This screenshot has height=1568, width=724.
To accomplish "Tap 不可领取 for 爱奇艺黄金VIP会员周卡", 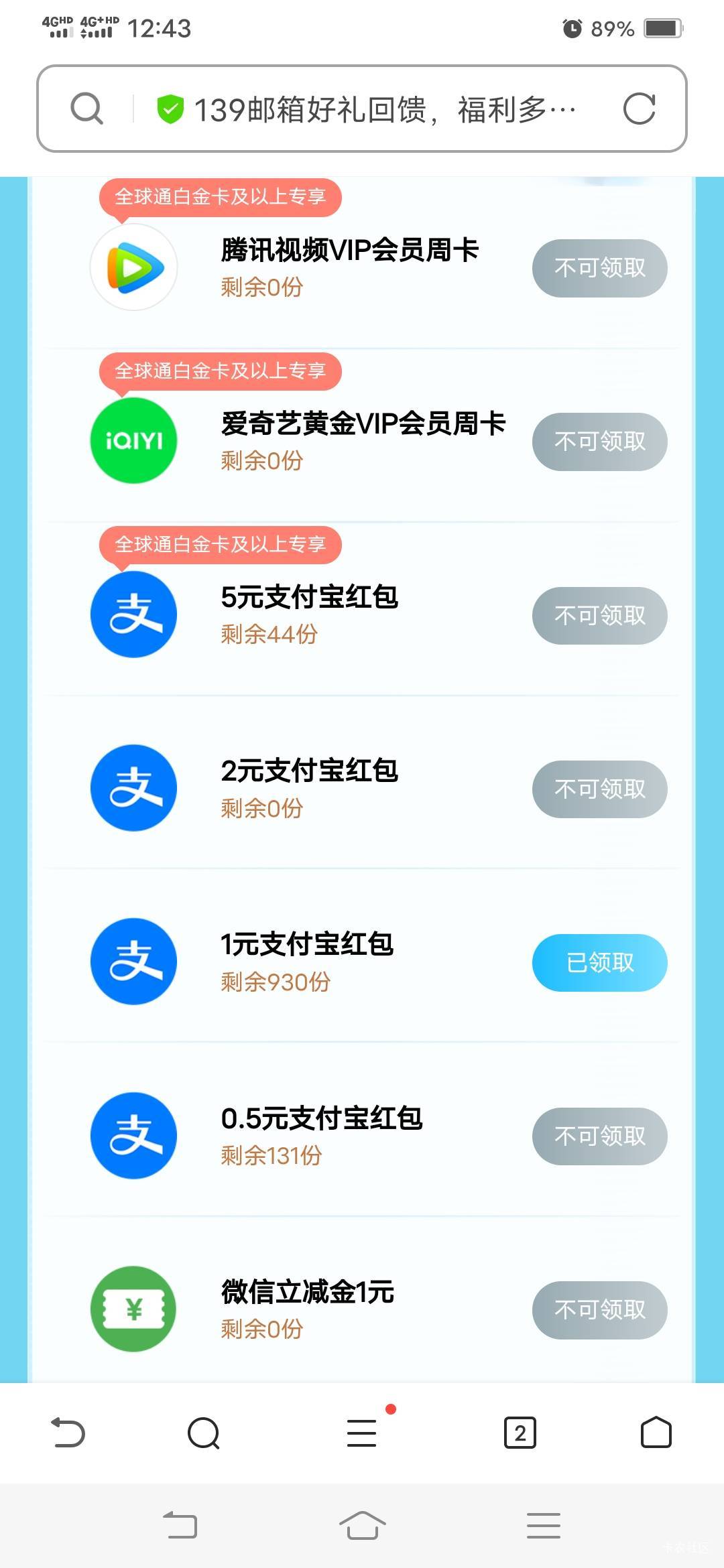I will click(x=599, y=442).
